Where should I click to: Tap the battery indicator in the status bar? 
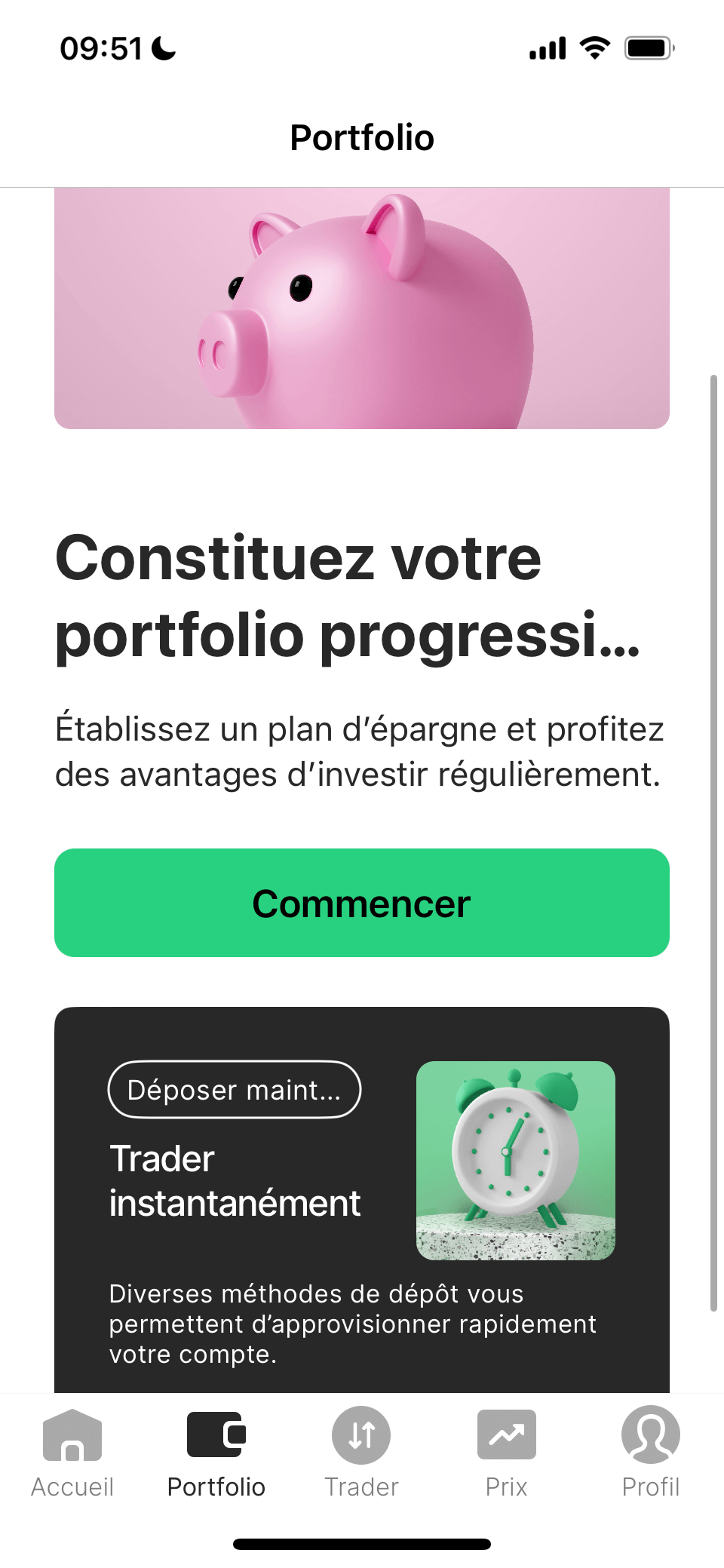649,47
